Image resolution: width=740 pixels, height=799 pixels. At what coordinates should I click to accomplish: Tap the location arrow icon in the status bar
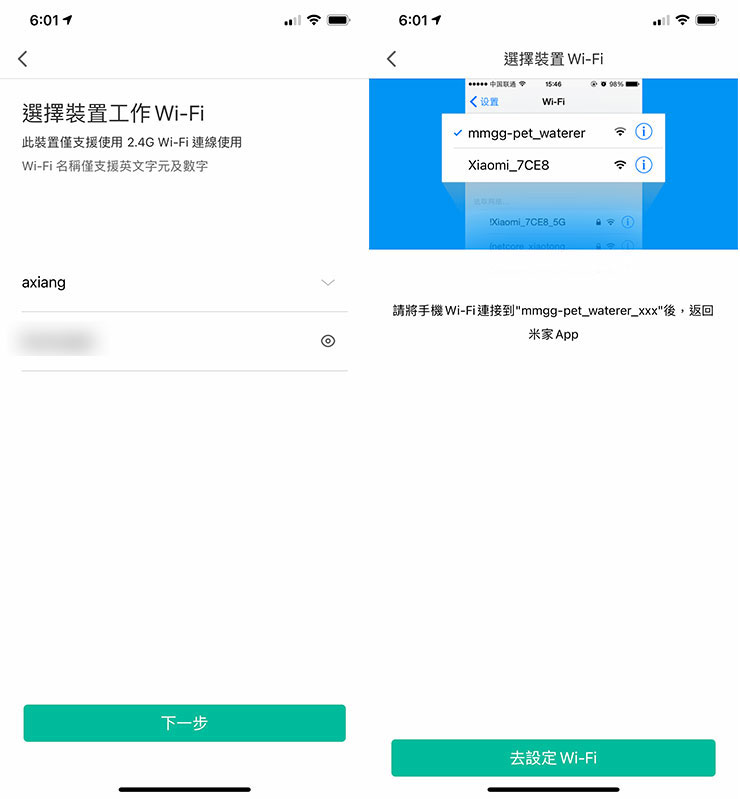tap(66, 18)
